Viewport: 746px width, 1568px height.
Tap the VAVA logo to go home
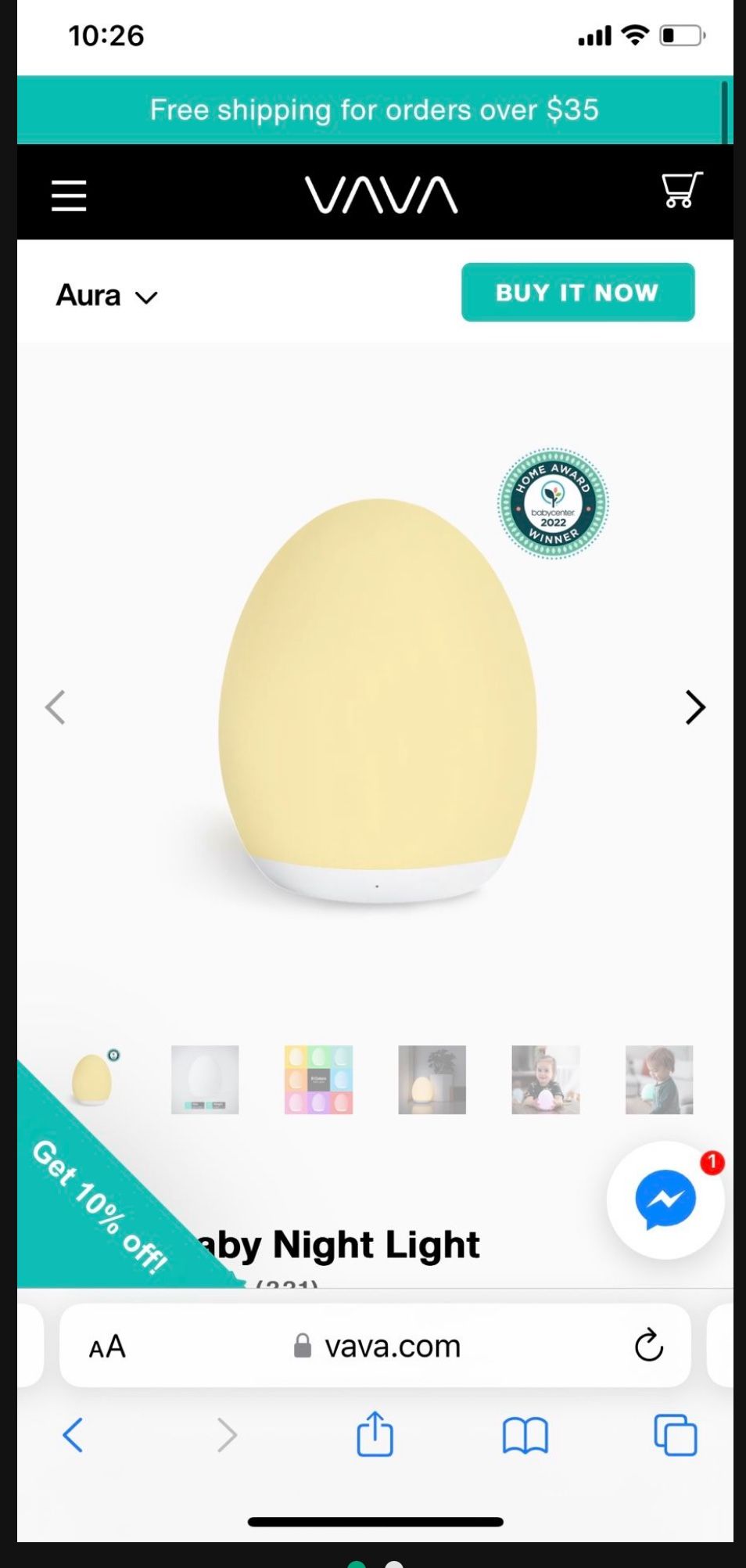(x=381, y=195)
